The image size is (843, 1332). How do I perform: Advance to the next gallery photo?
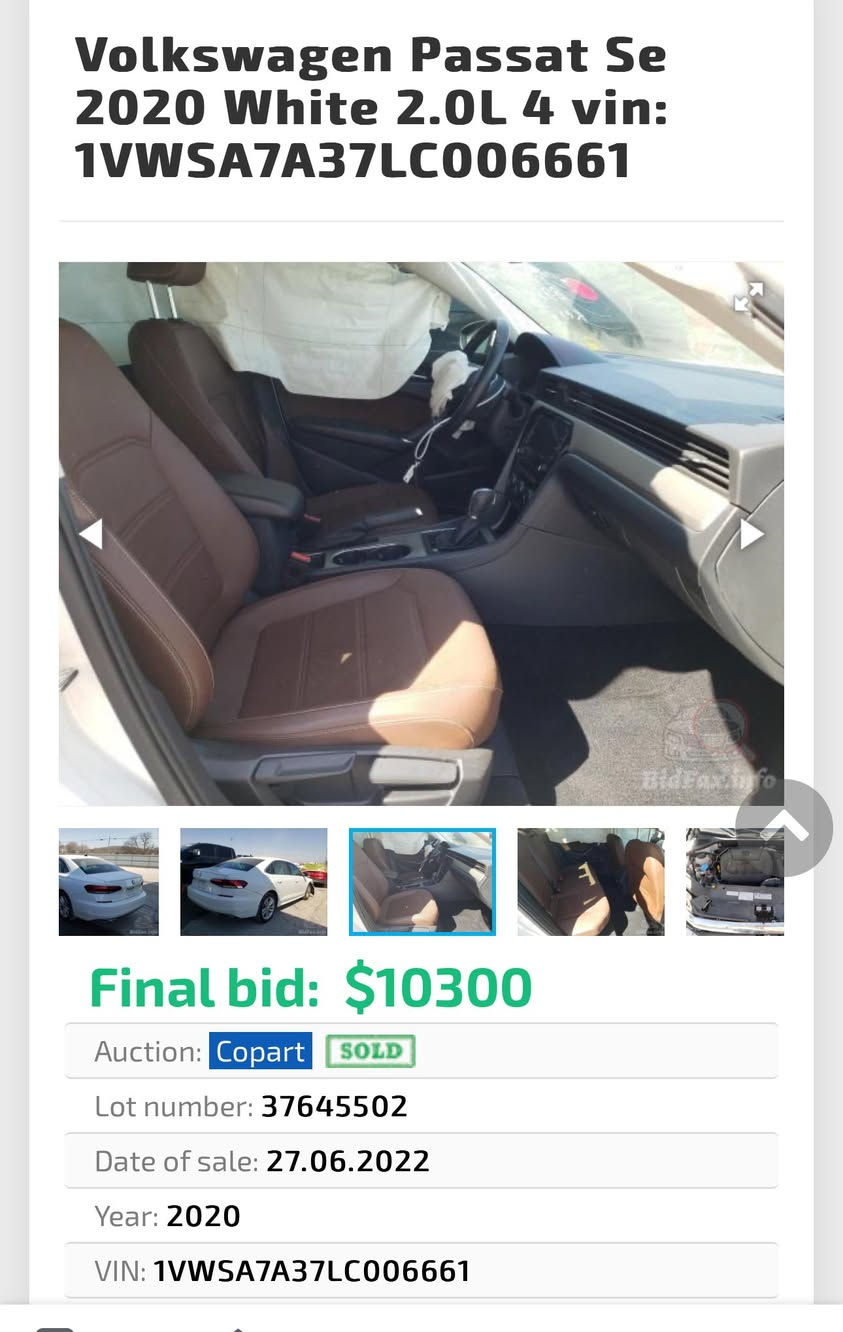point(751,534)
